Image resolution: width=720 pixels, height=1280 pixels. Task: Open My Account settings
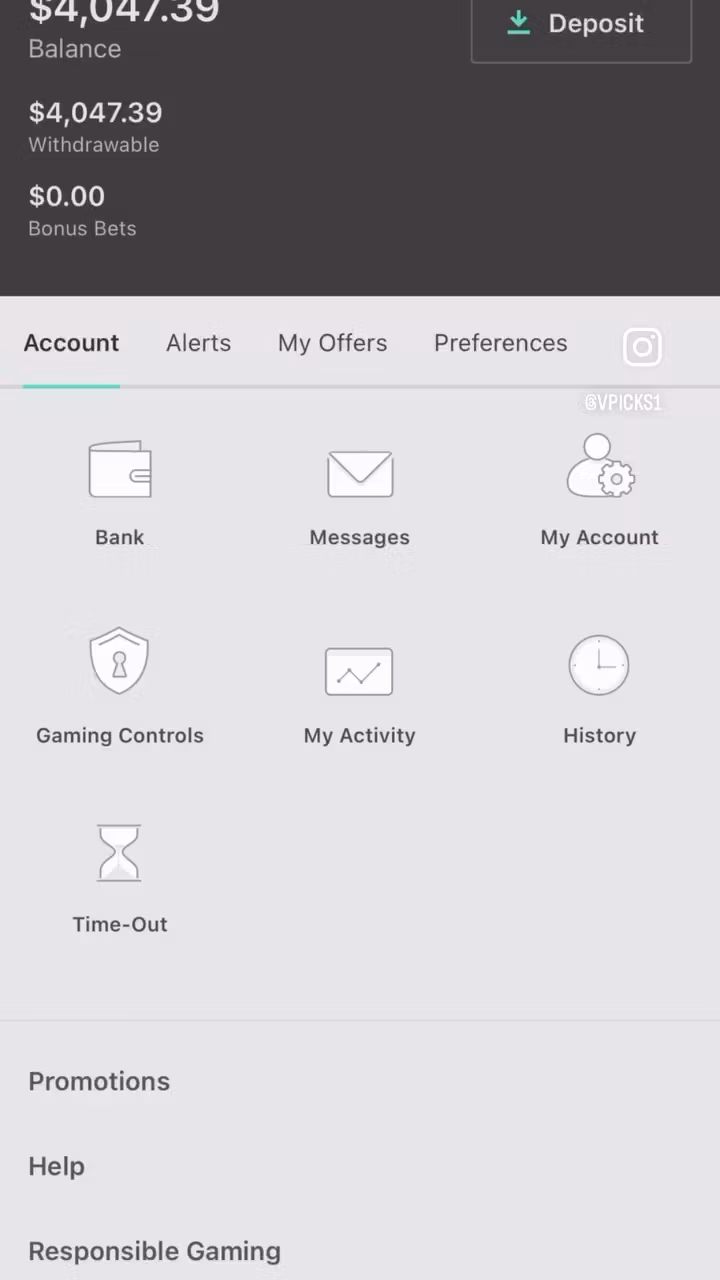600,490
